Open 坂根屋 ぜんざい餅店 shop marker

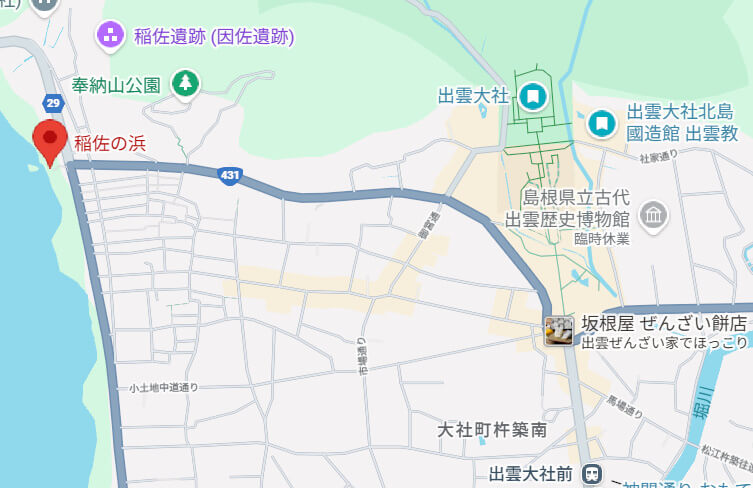pyautogui.click(x=559, y=331)
